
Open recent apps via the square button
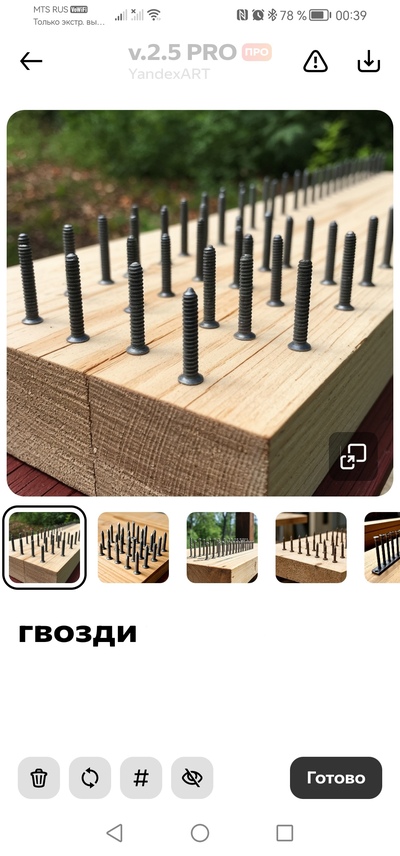tap(285, 833)
